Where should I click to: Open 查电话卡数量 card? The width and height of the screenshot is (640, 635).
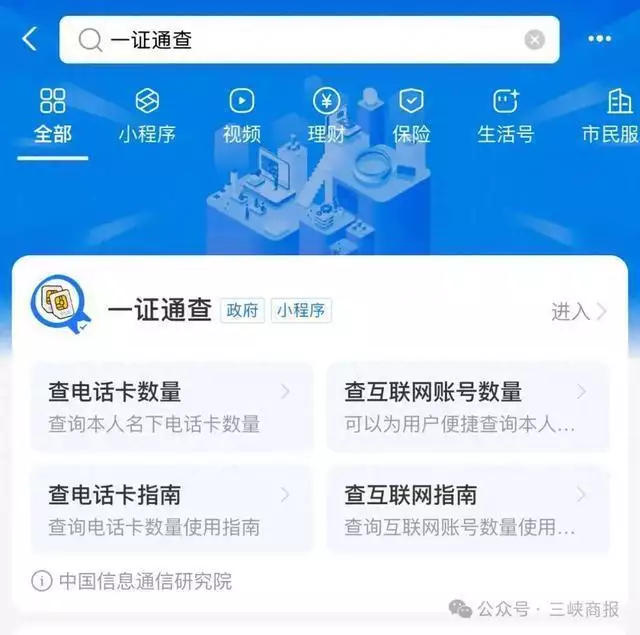coord(170,406)
